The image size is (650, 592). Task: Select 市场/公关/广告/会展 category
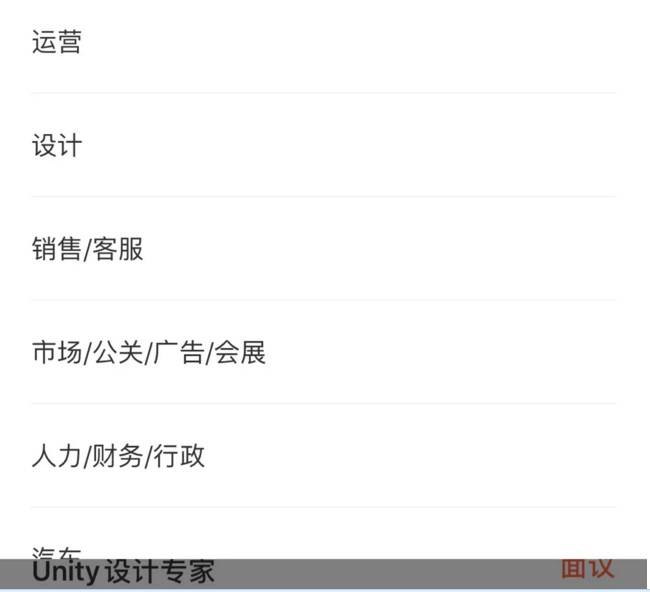148,353
